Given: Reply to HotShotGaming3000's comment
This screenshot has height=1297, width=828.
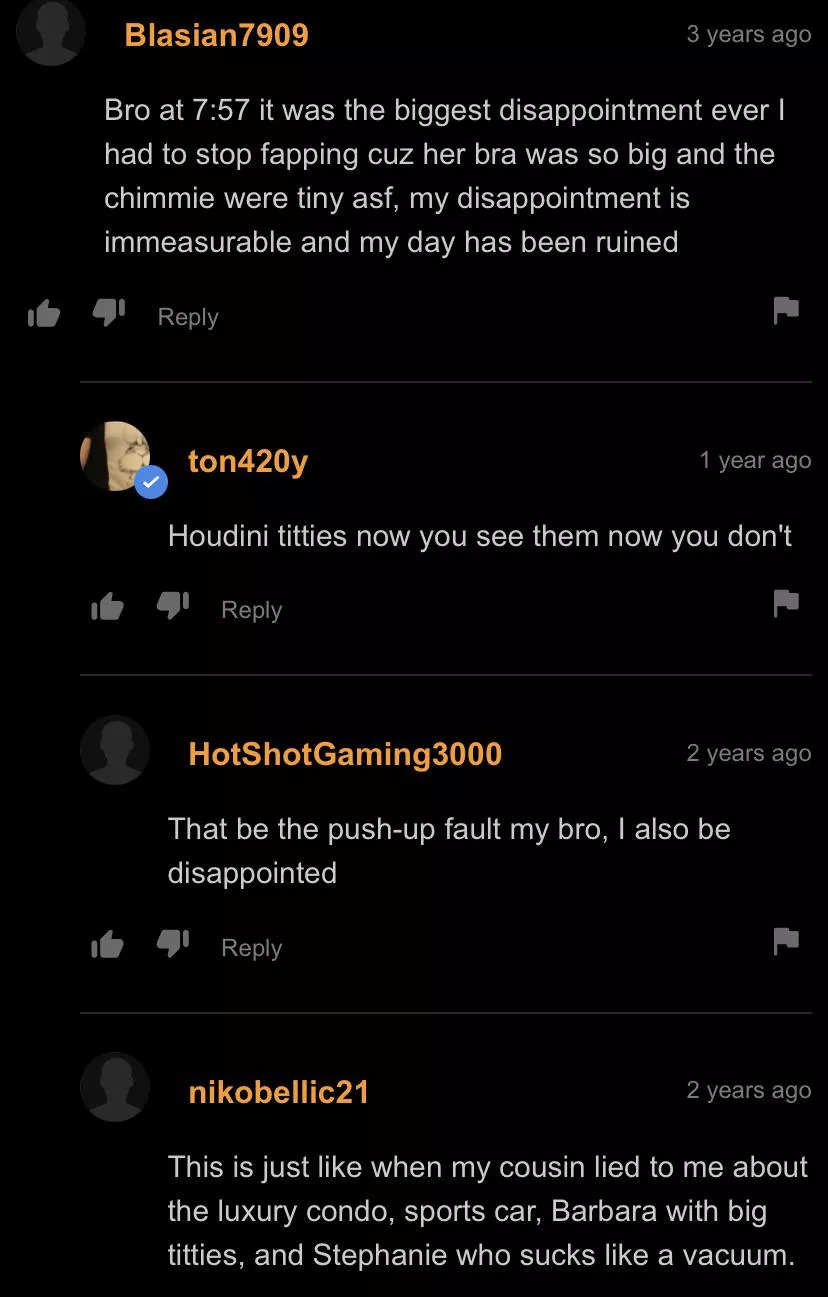Looking at the screenshot, I should pos(250,947).
